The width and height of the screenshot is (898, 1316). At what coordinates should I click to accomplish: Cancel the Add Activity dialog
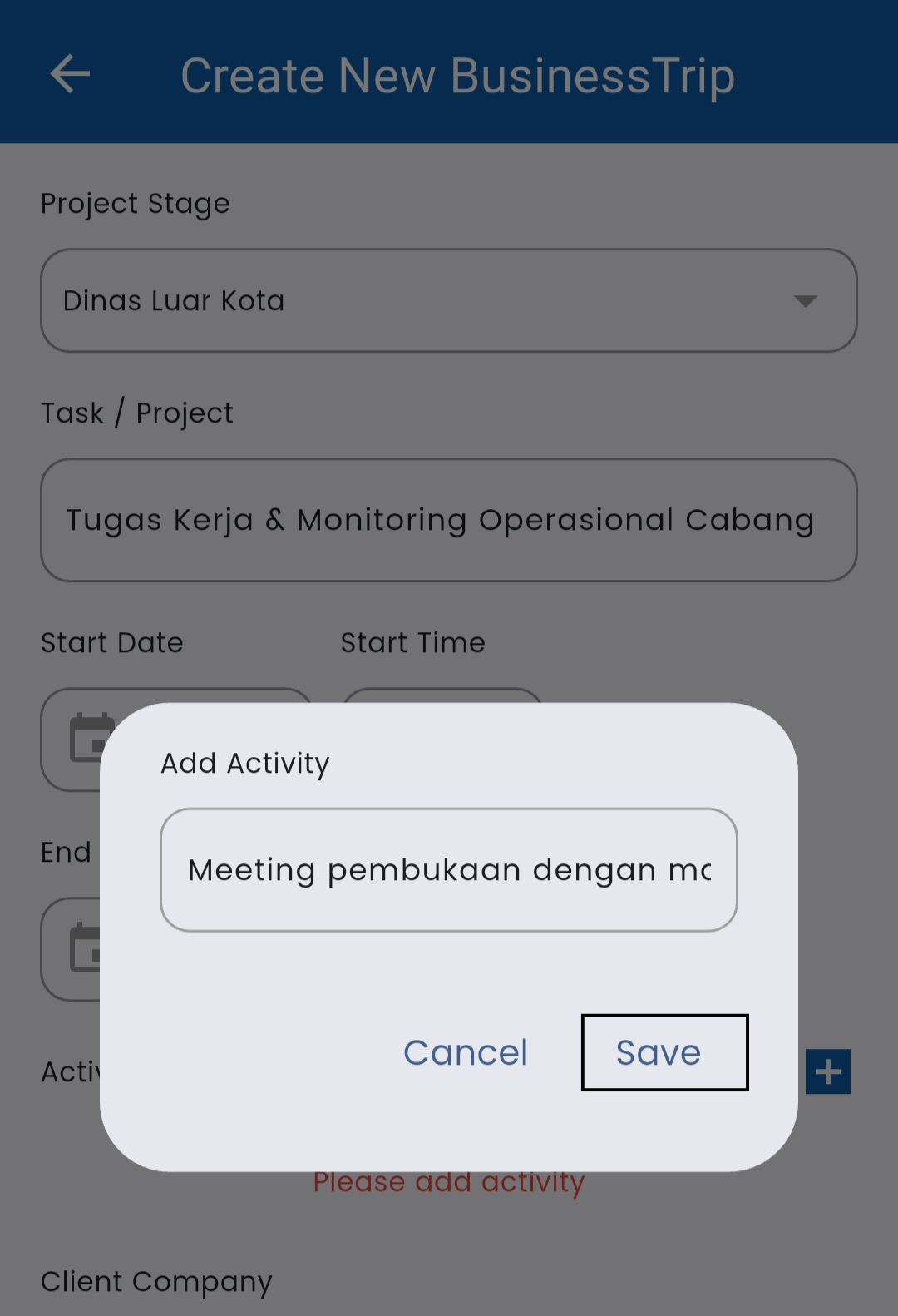point(466,1052)
